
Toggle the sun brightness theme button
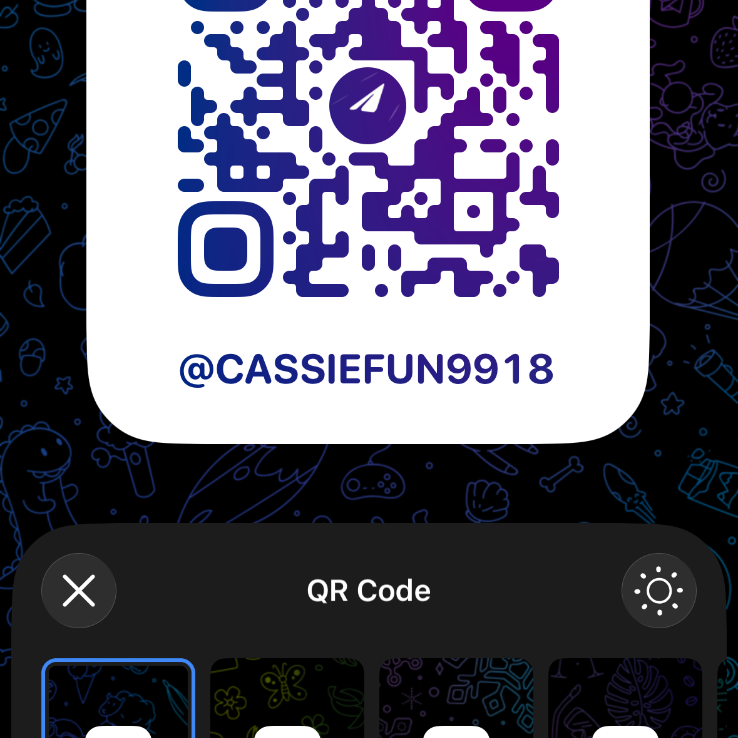tap(659, 591)
